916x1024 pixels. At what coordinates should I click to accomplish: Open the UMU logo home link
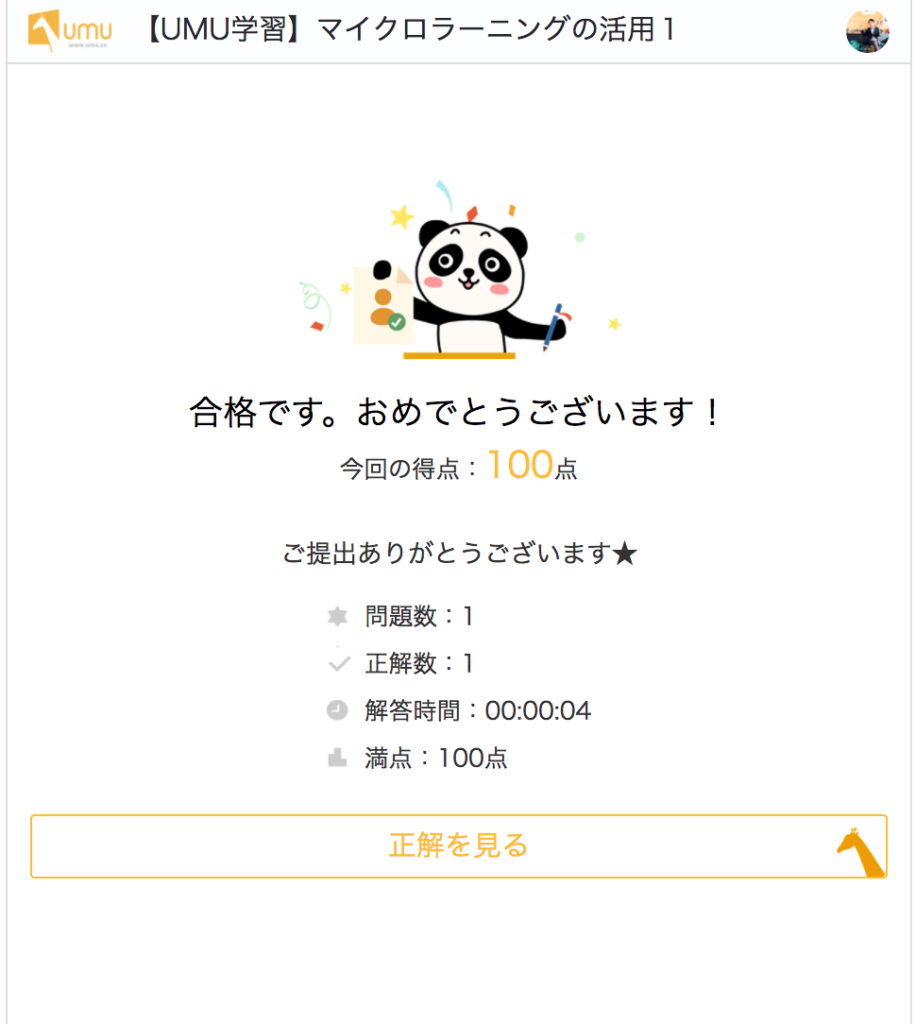(69, 31)
